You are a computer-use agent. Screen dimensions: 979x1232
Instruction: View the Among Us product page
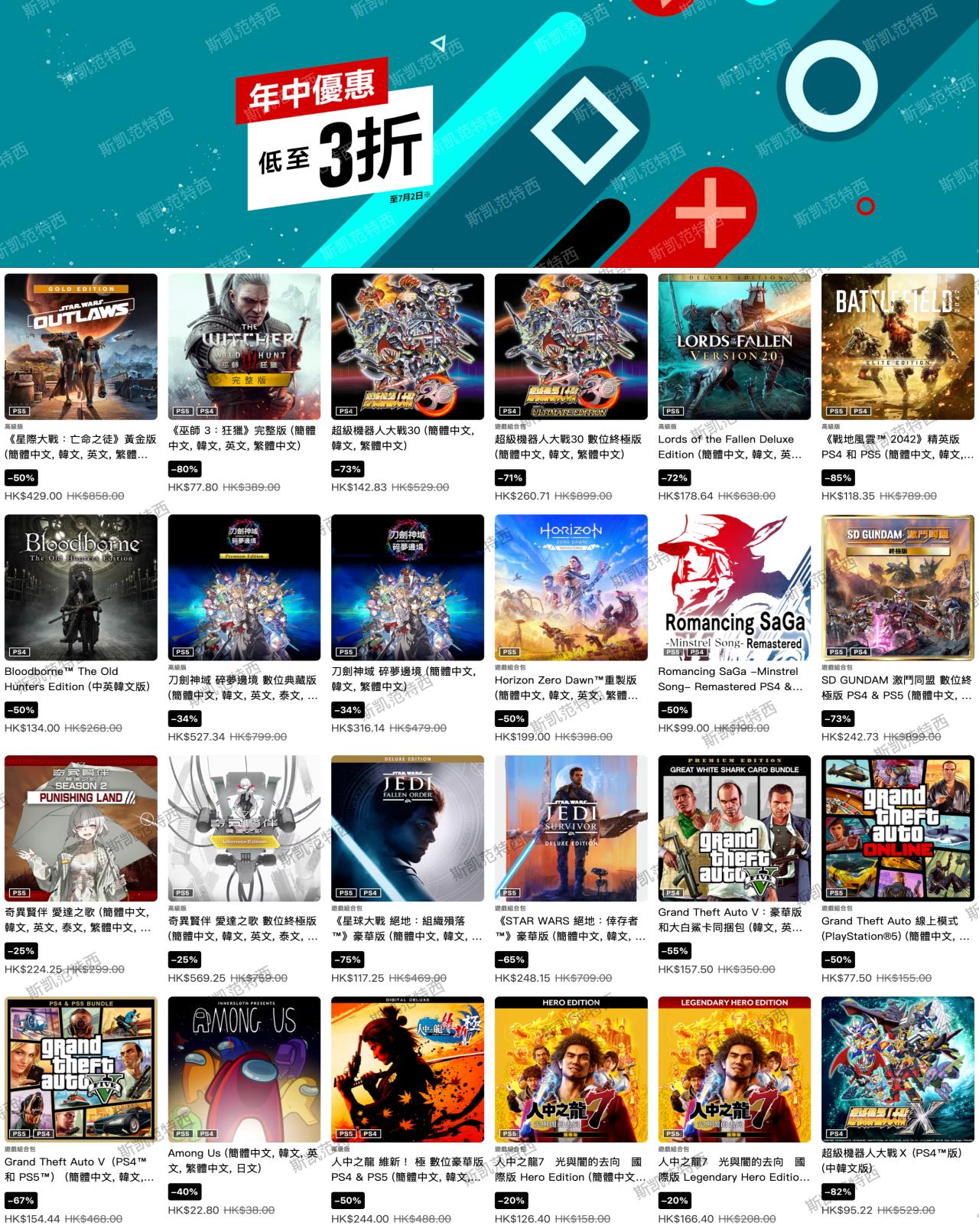[x=244, y=1069]
